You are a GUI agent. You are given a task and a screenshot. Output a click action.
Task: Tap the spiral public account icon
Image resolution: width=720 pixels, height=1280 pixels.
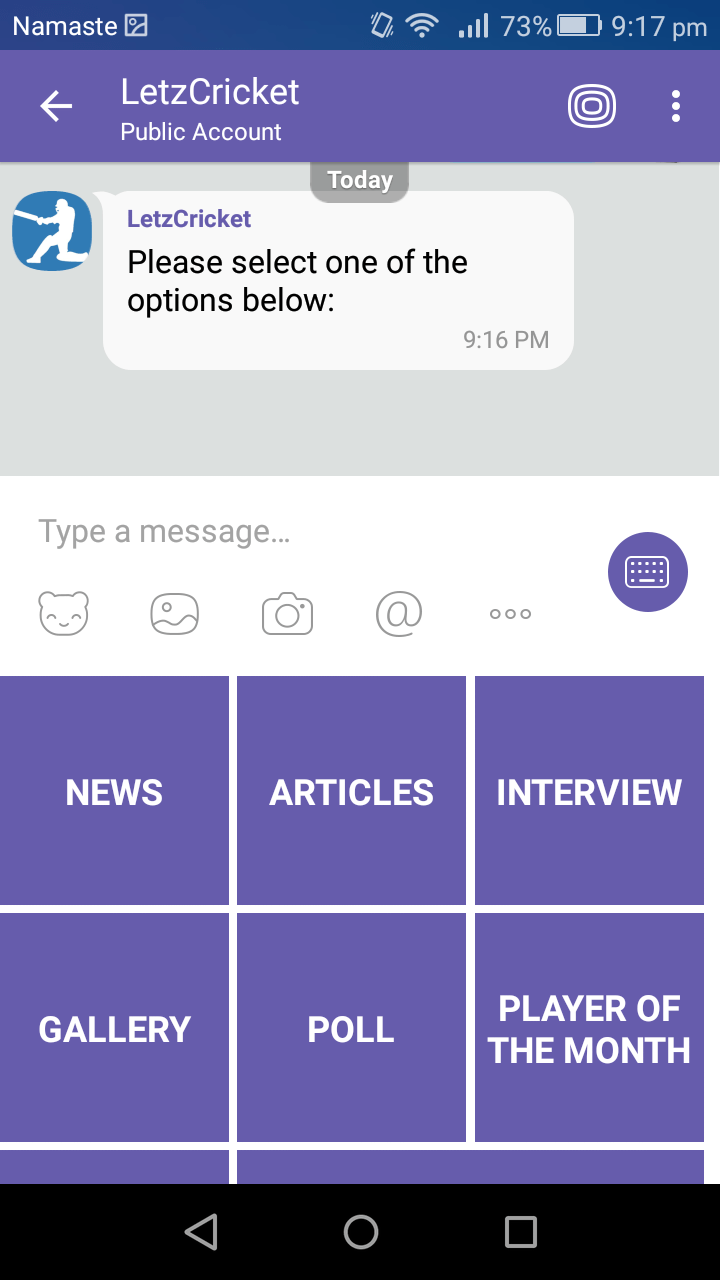(592, 104)
